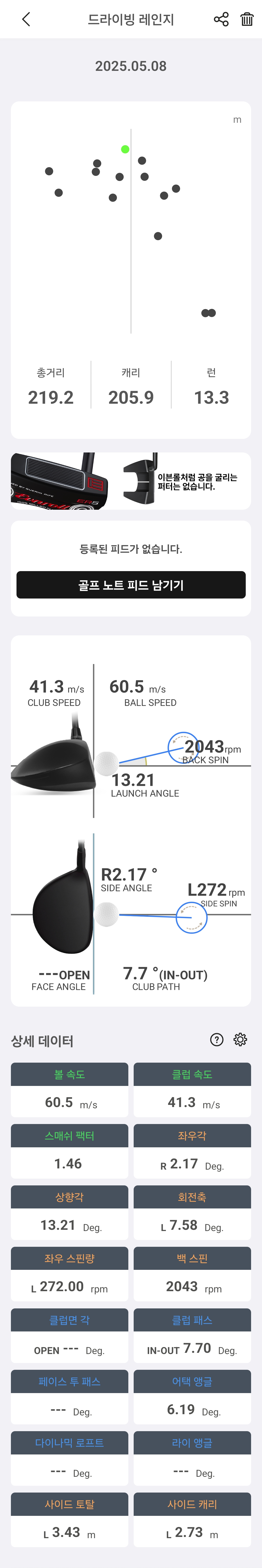The height and width of the screenshot is (1568, 262).
Task: Share this driving range session
Action: [221, 19]
